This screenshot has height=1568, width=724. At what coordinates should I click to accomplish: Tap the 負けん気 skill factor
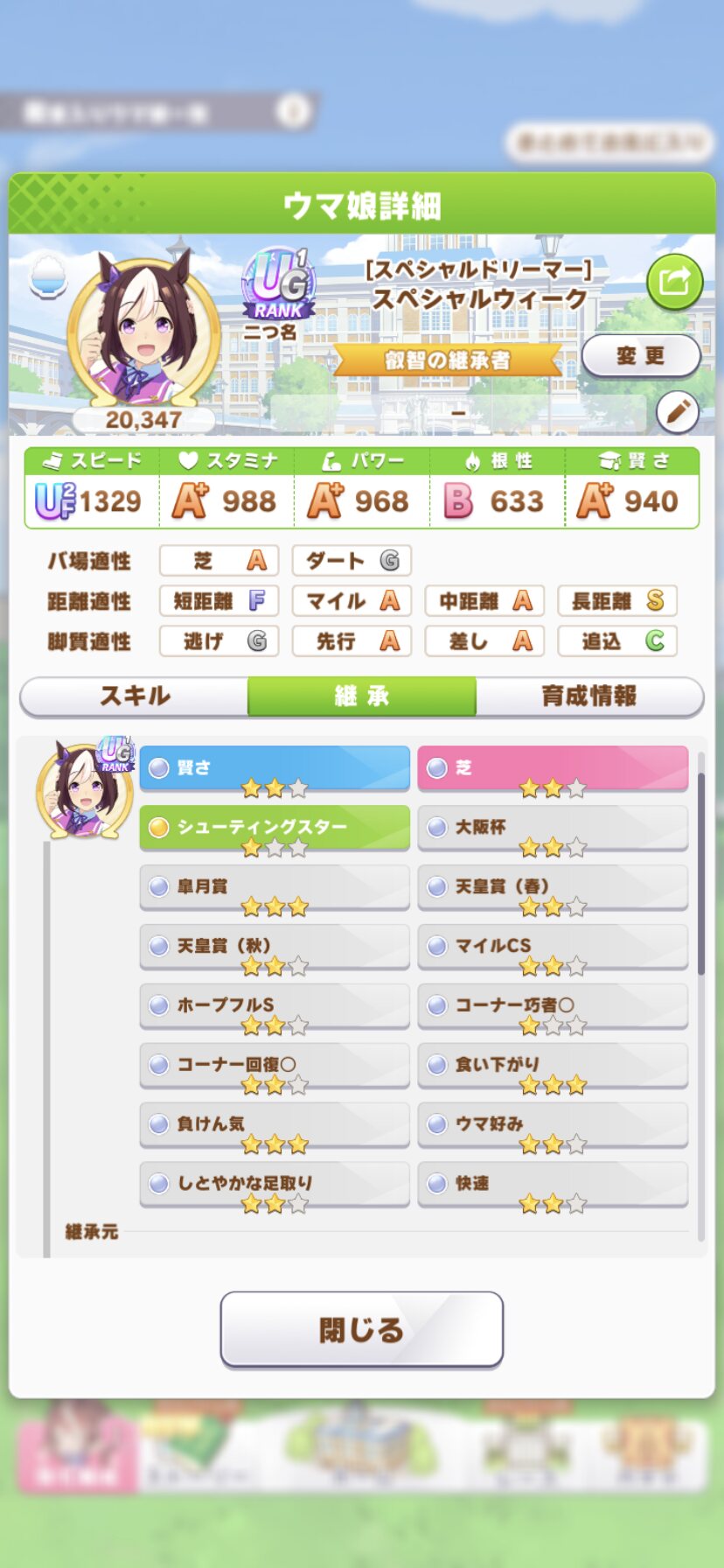click(x=275, y=1125)
